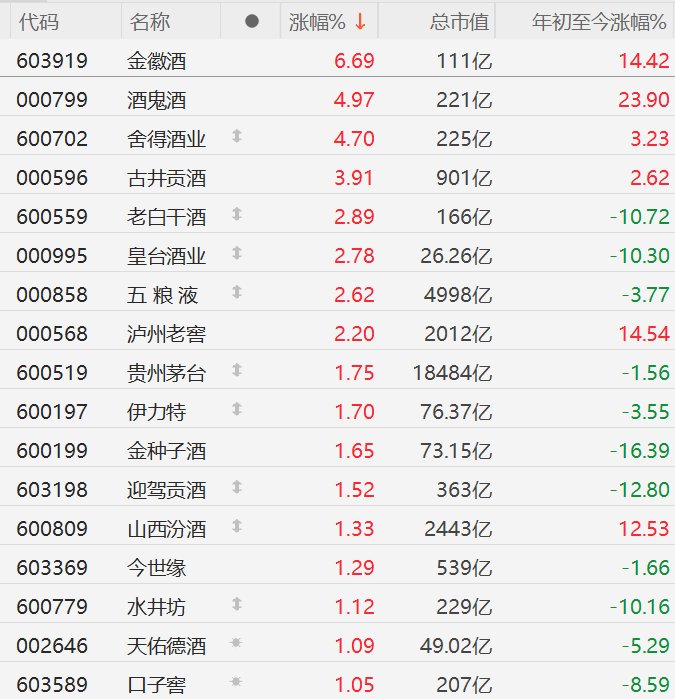Sort by 年初至今涨幅% column
Image resolution: width=675 pixels, height=699 pixels.
[600, 20]
